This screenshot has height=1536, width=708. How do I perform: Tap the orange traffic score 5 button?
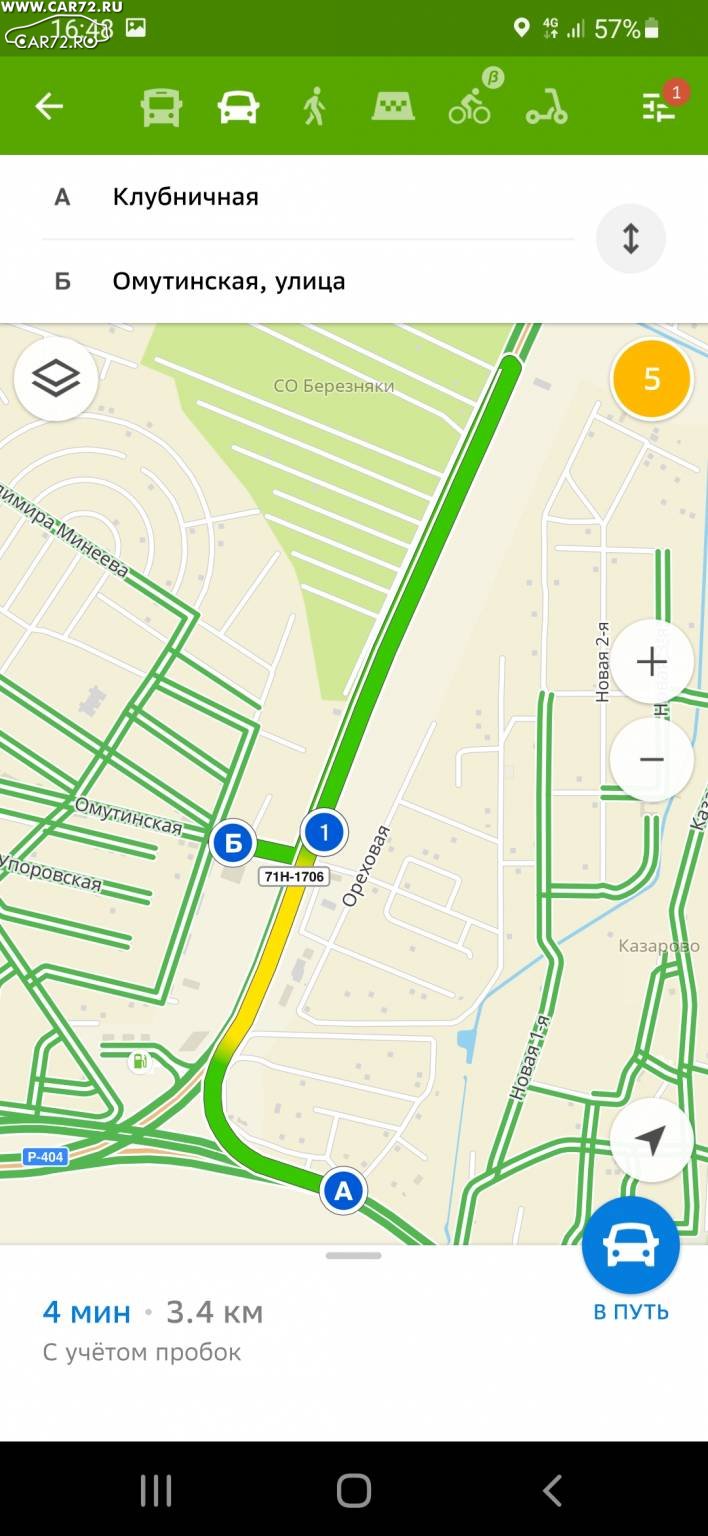pos(652,379)
